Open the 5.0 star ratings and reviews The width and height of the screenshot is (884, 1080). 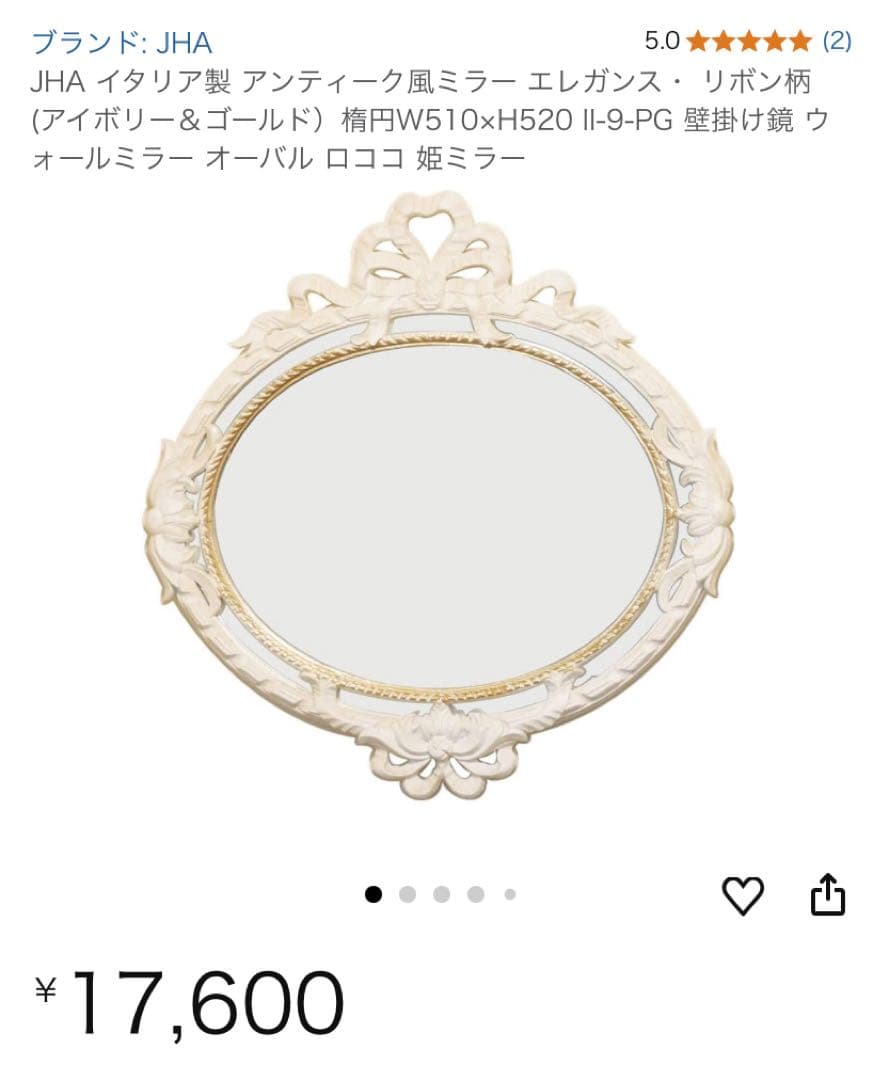click(748, 41)
